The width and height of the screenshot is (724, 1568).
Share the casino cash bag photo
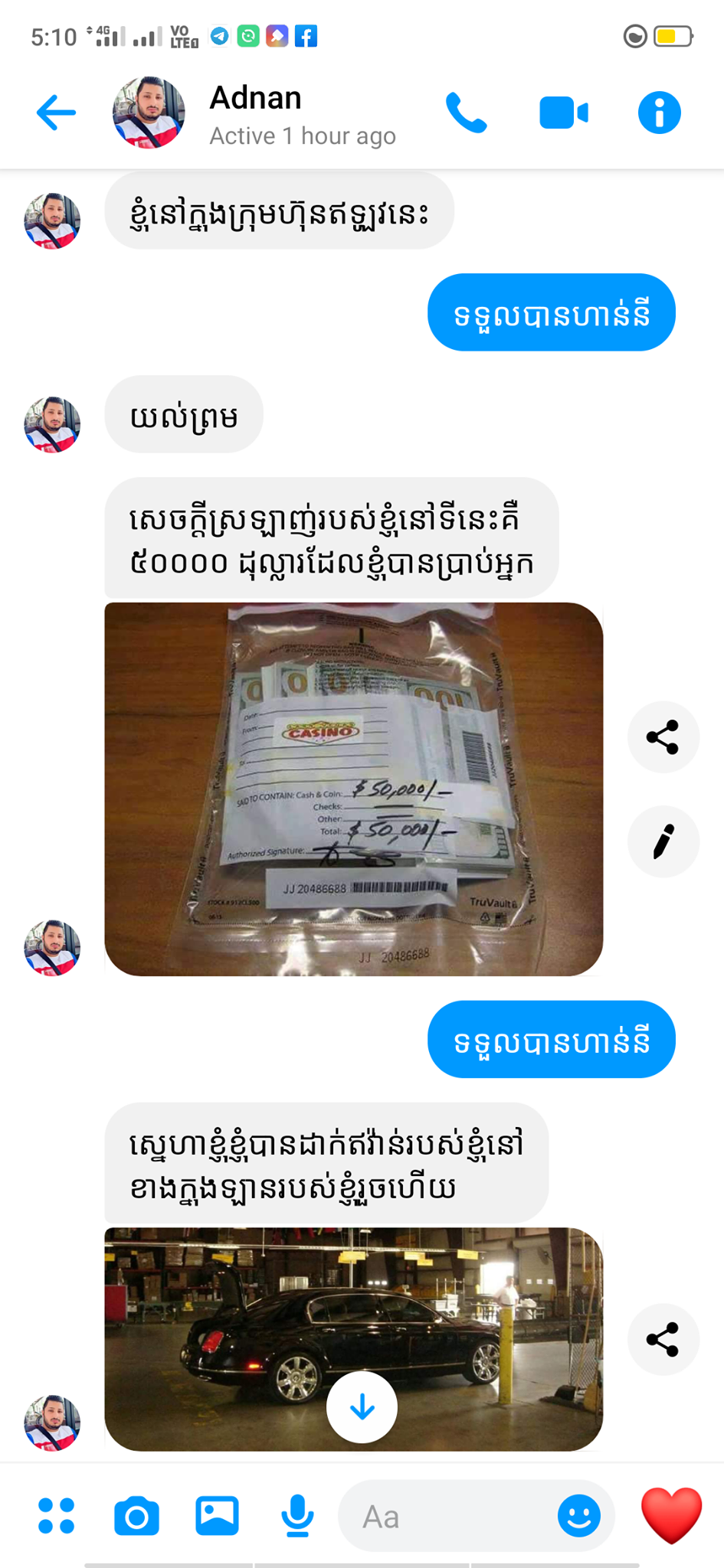[663, 737]
